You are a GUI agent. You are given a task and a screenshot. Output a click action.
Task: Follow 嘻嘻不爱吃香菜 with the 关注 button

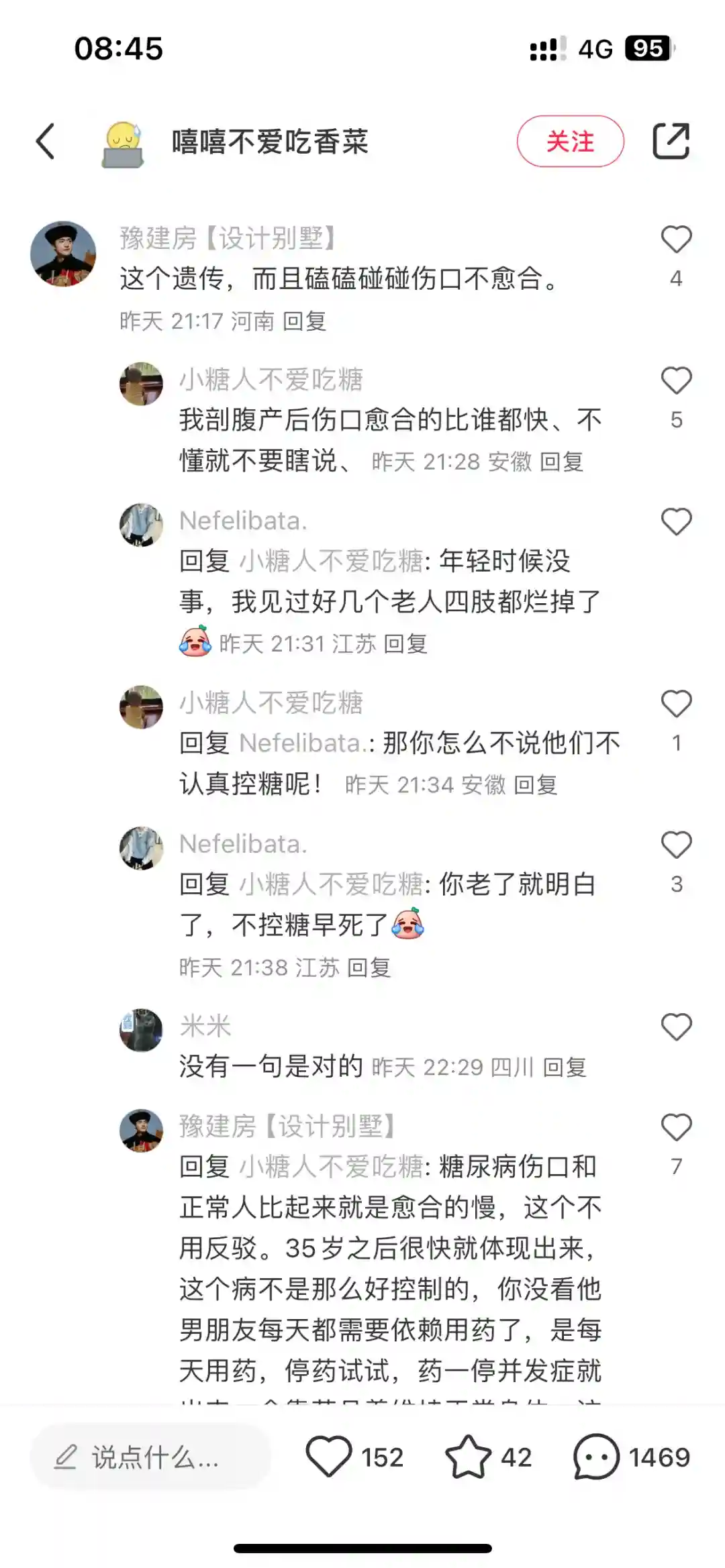(x=570, y=142)
